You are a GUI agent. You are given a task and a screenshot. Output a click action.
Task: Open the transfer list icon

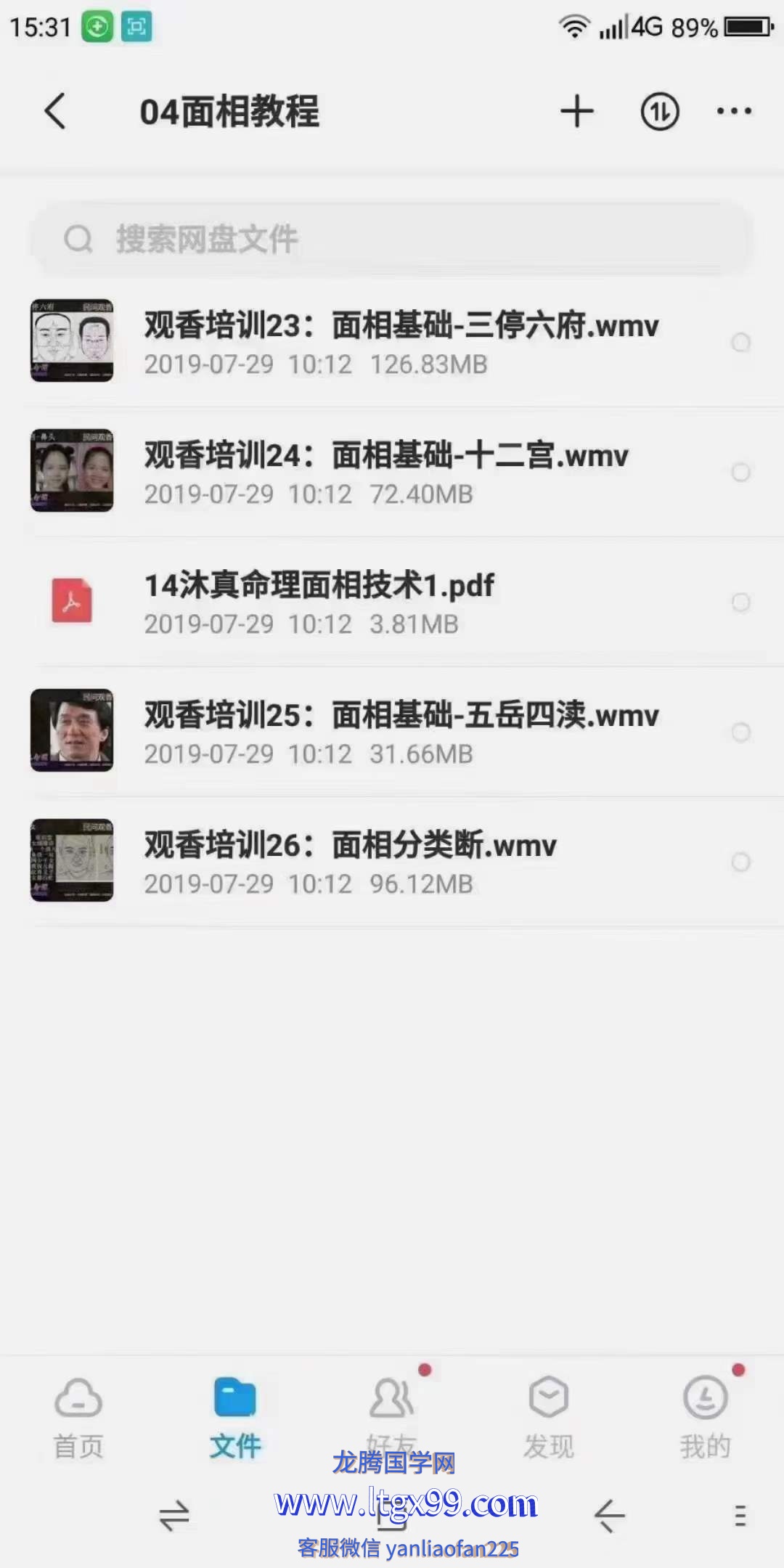[x=659, y=112]
